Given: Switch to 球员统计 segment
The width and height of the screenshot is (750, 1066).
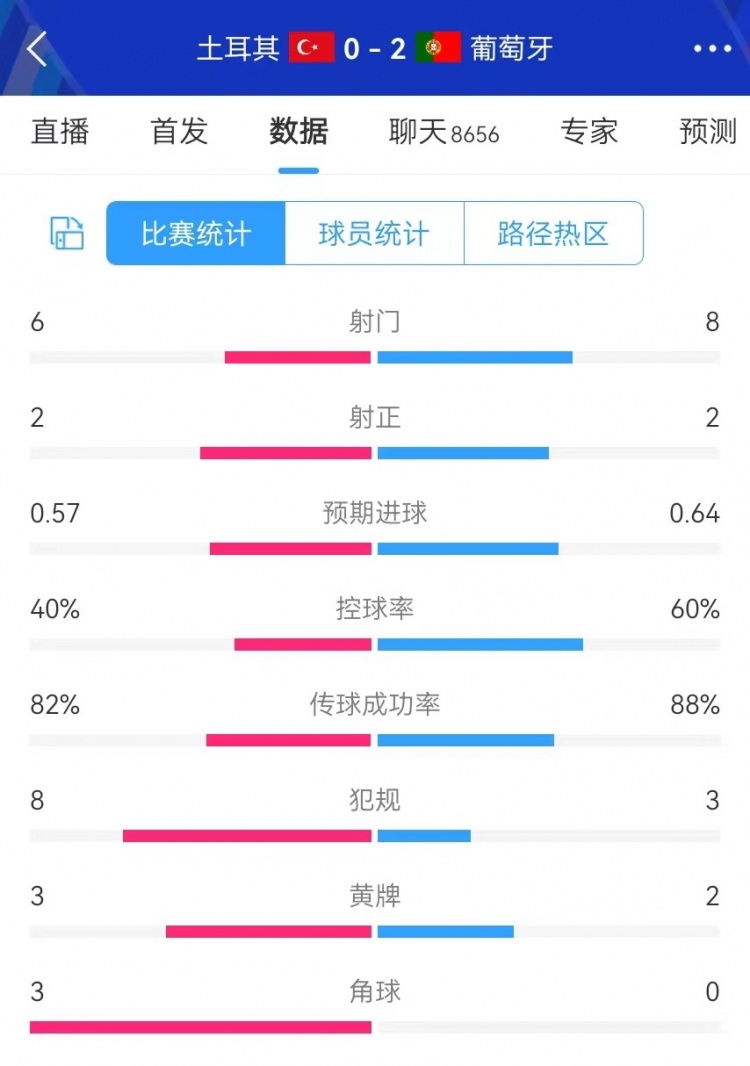Looking at the screenshot, I should 374,234.
